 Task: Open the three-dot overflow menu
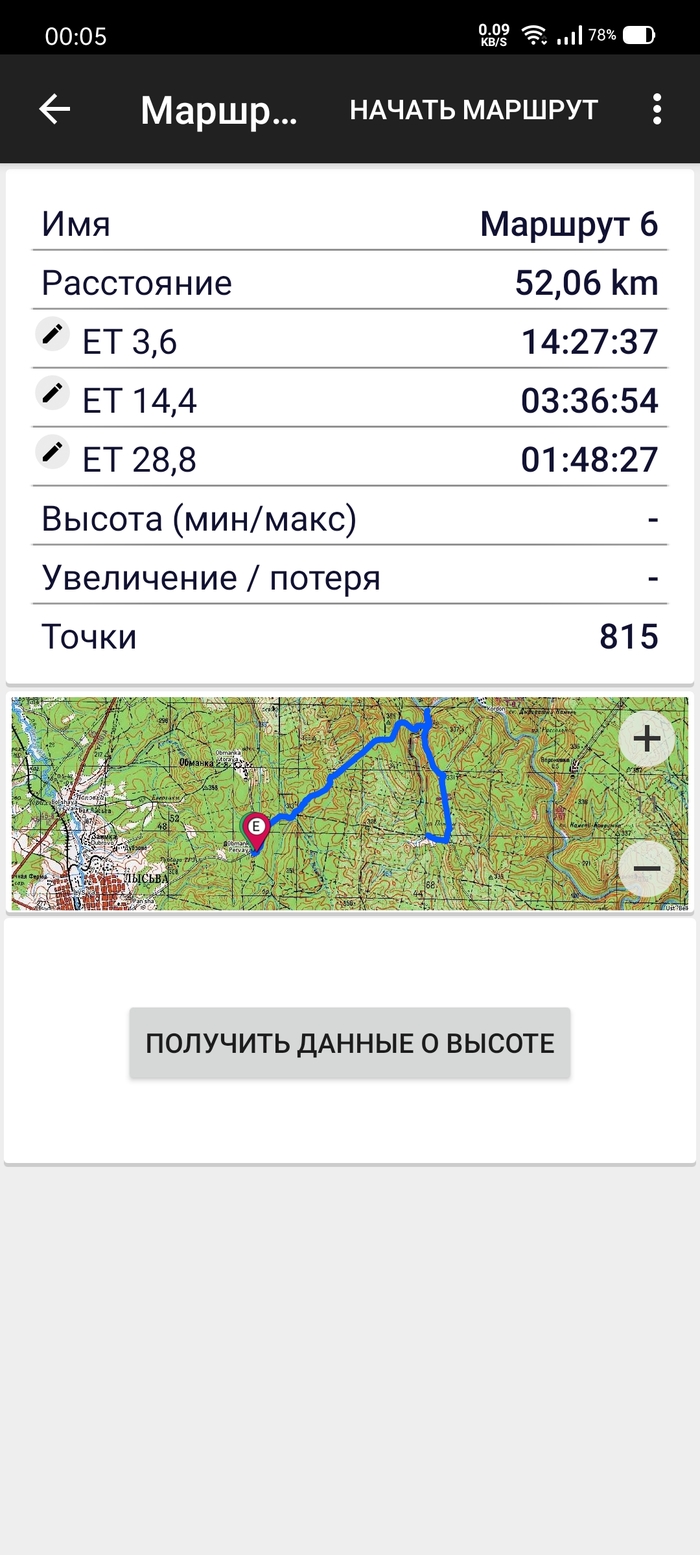(x=657, y=110)
